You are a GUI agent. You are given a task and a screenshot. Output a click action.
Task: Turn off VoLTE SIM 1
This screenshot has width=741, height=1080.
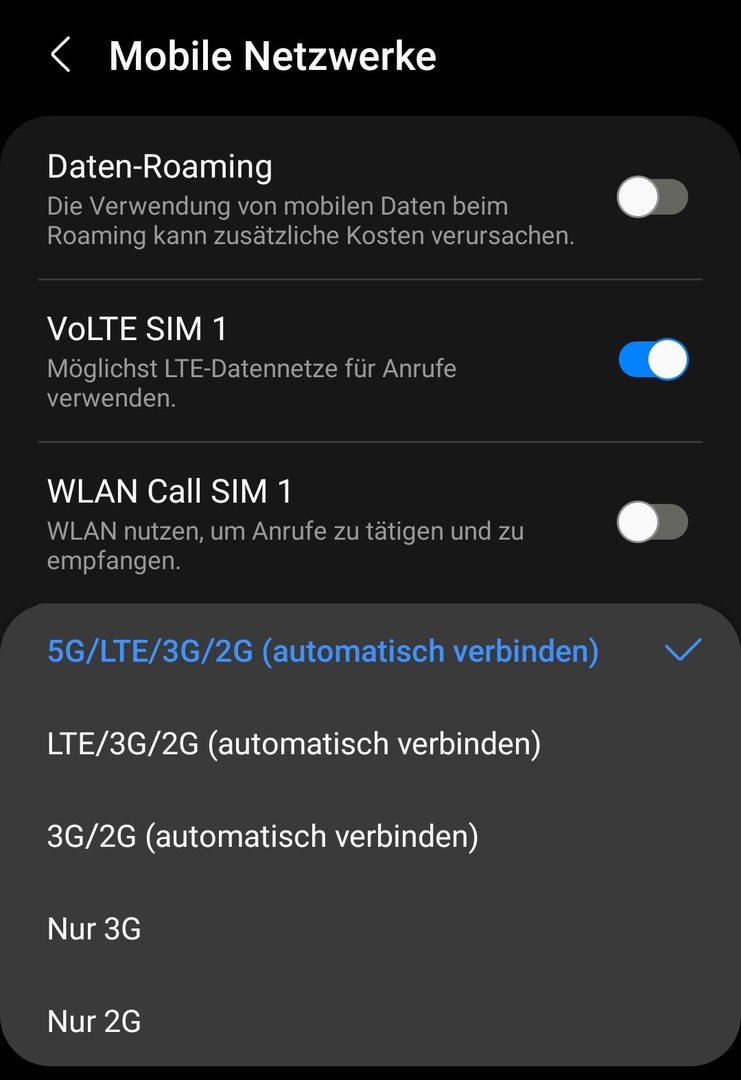[x=652, y=360]
